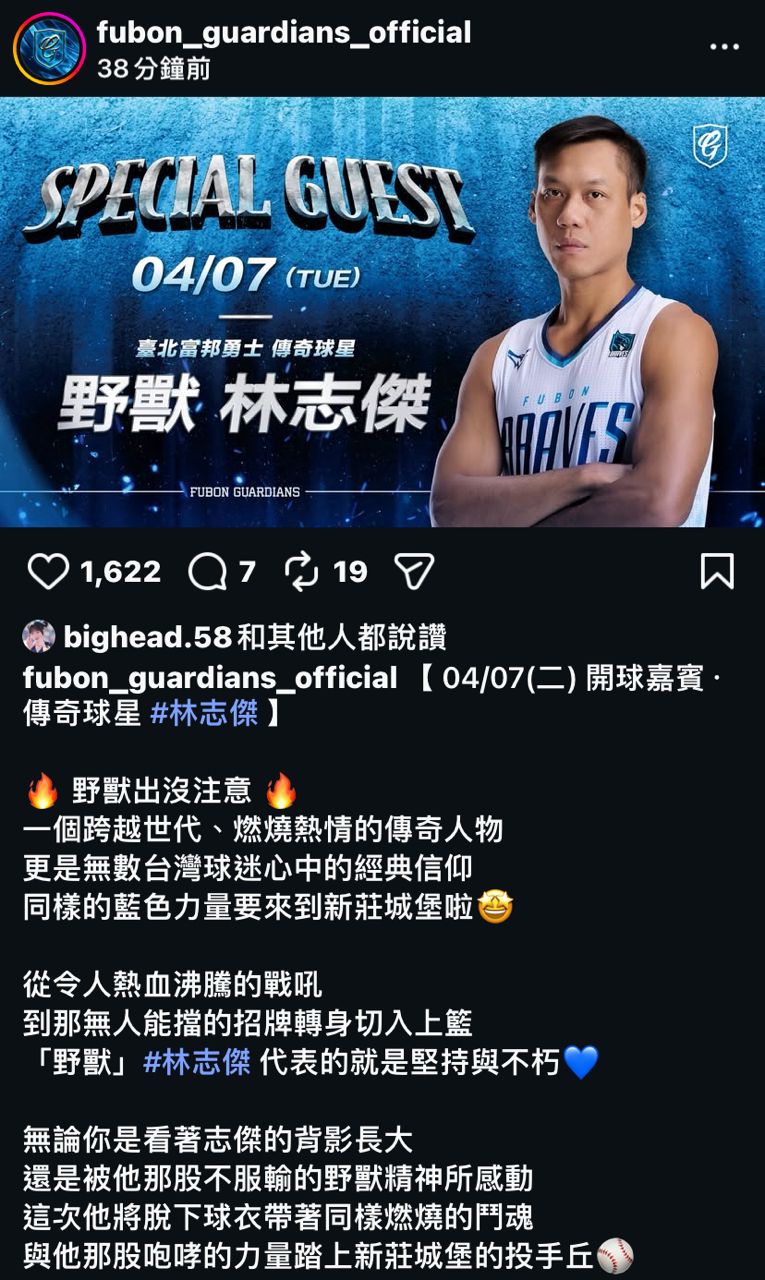Bookmark this post to saved
The height and width of the screenshot is (1280, 765).
click(717, 571)
